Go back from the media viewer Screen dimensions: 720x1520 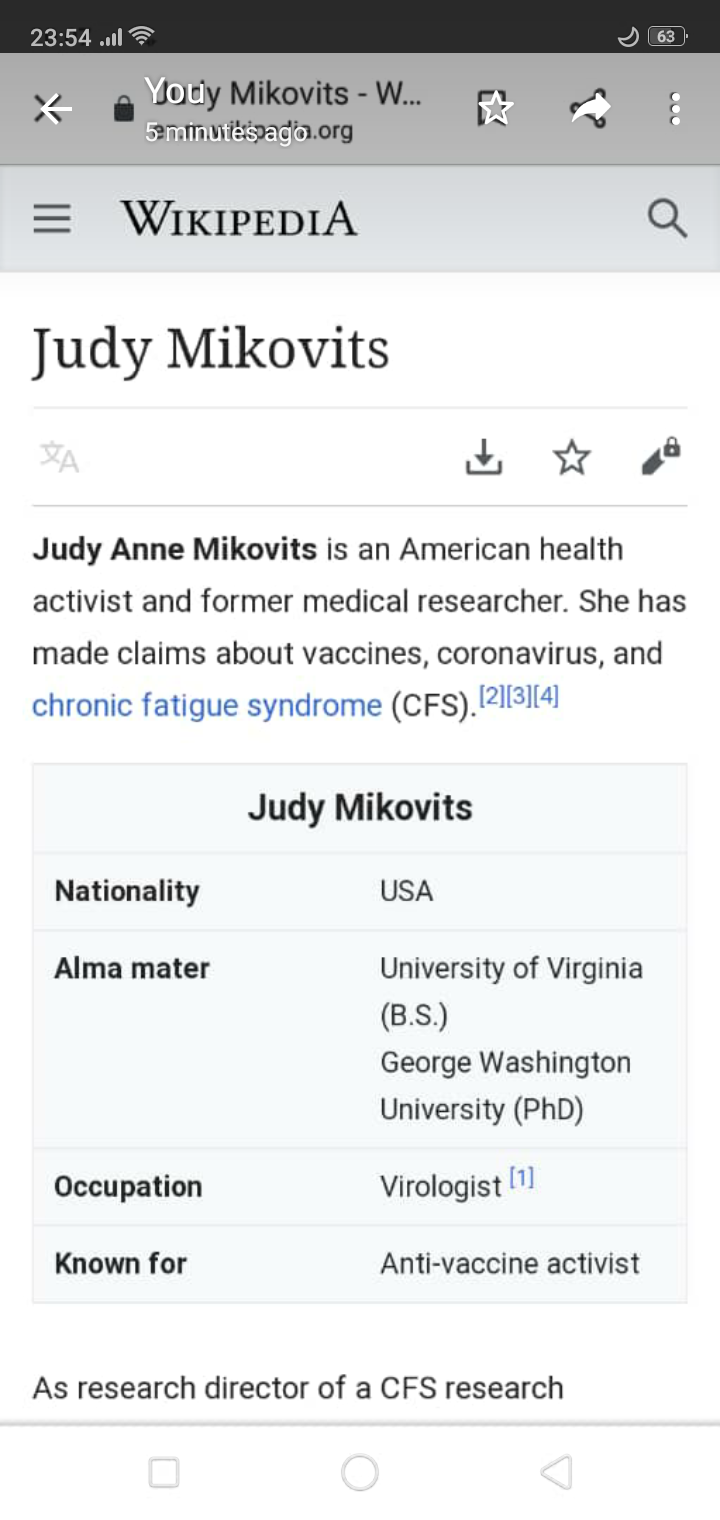tap(52, 108)
